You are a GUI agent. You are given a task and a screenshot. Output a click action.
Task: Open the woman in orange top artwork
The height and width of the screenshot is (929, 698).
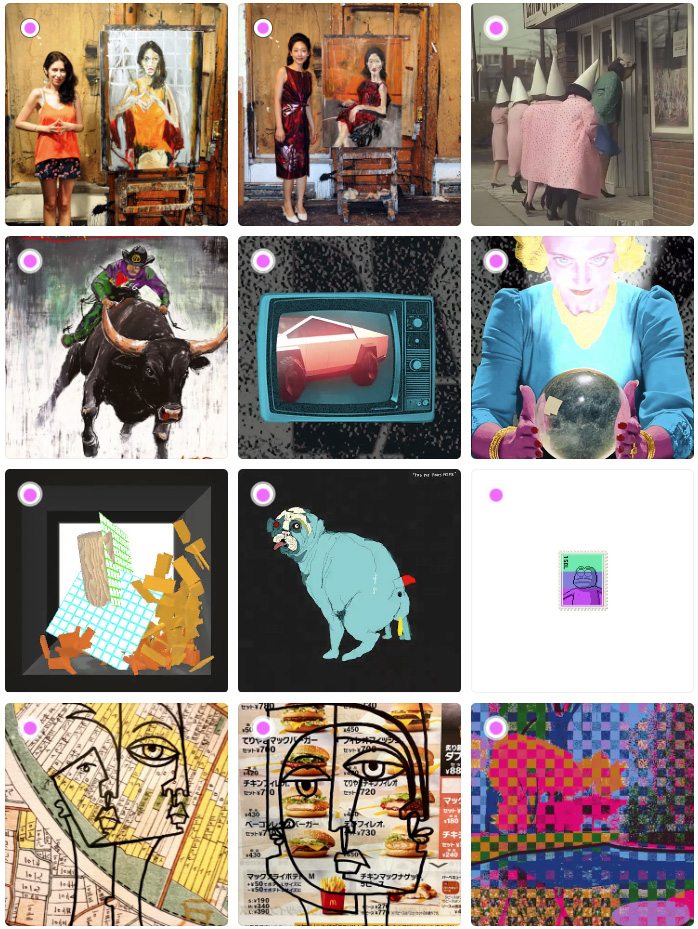116,114
